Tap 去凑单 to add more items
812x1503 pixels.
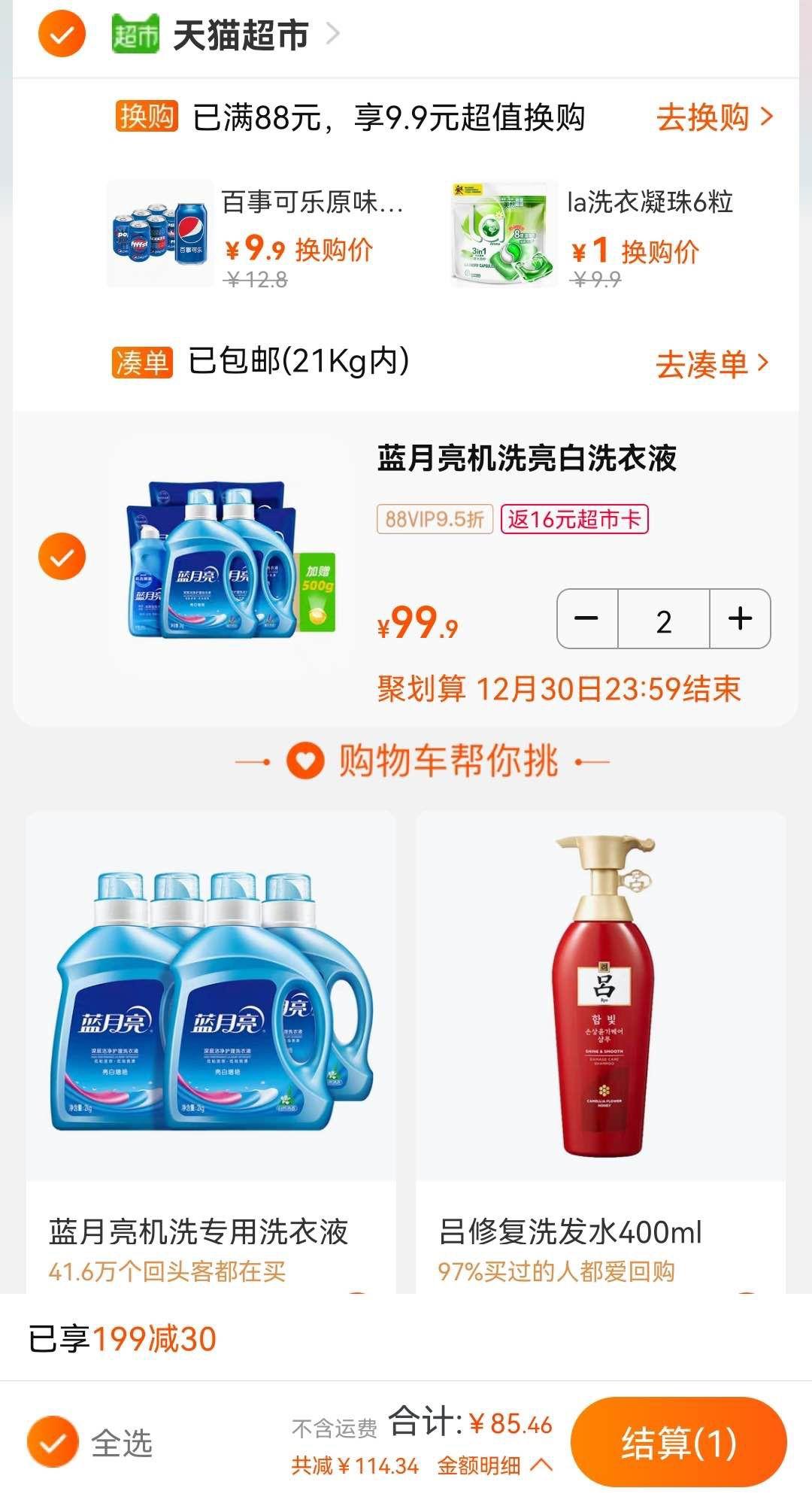[x=711, y=364]
